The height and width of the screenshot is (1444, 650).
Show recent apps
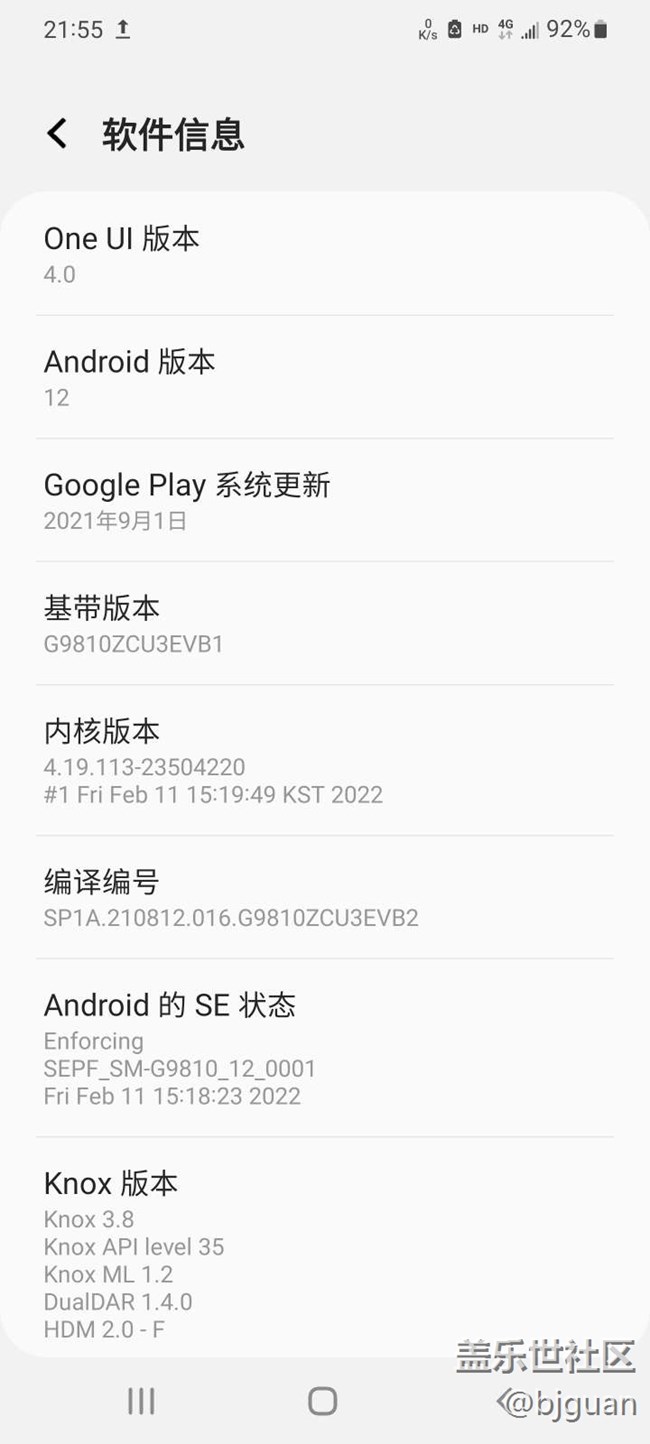point(141,1401)
